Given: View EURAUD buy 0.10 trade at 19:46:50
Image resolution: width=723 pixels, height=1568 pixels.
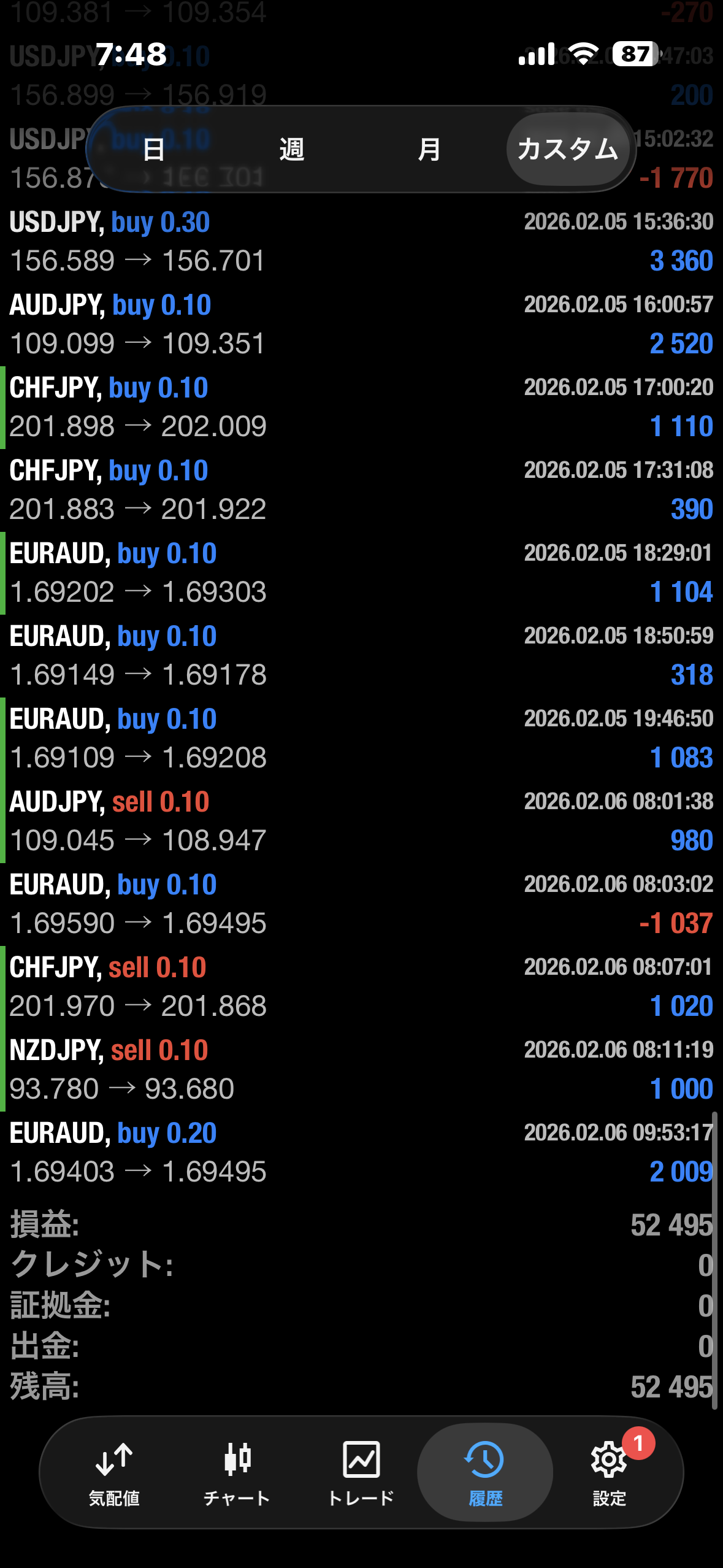Looking at the screenshot, I should pos(361,739).
